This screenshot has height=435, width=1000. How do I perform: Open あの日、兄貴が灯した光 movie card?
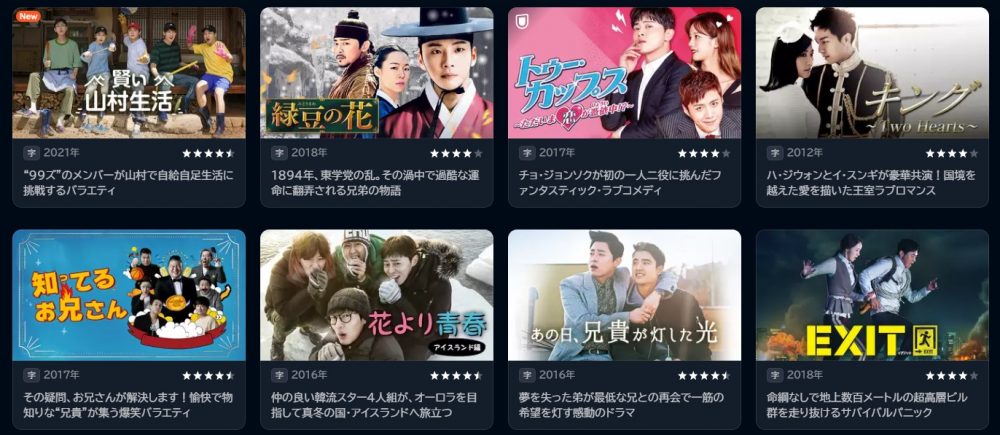624,295
